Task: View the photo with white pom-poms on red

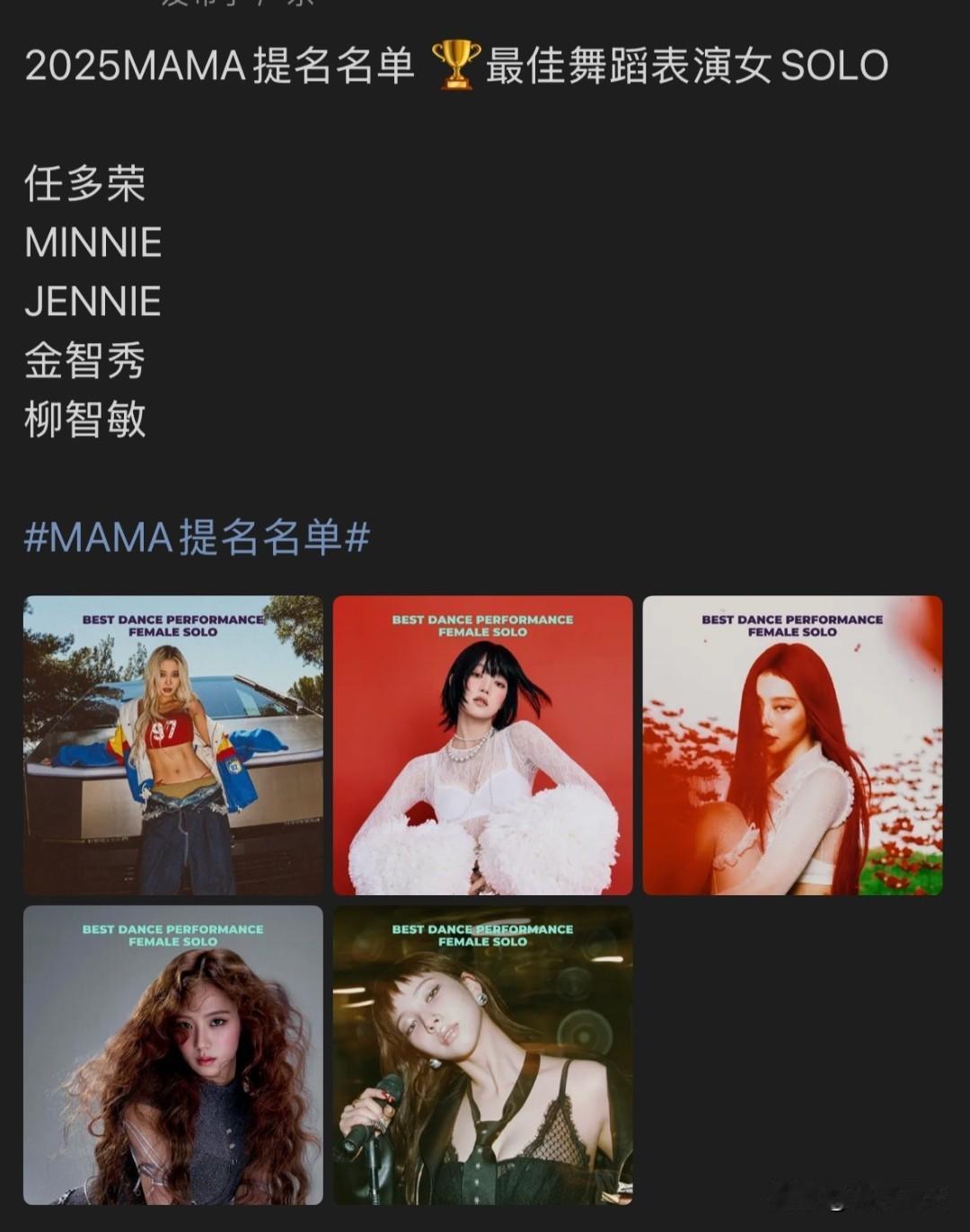Action: coord(482,745)
